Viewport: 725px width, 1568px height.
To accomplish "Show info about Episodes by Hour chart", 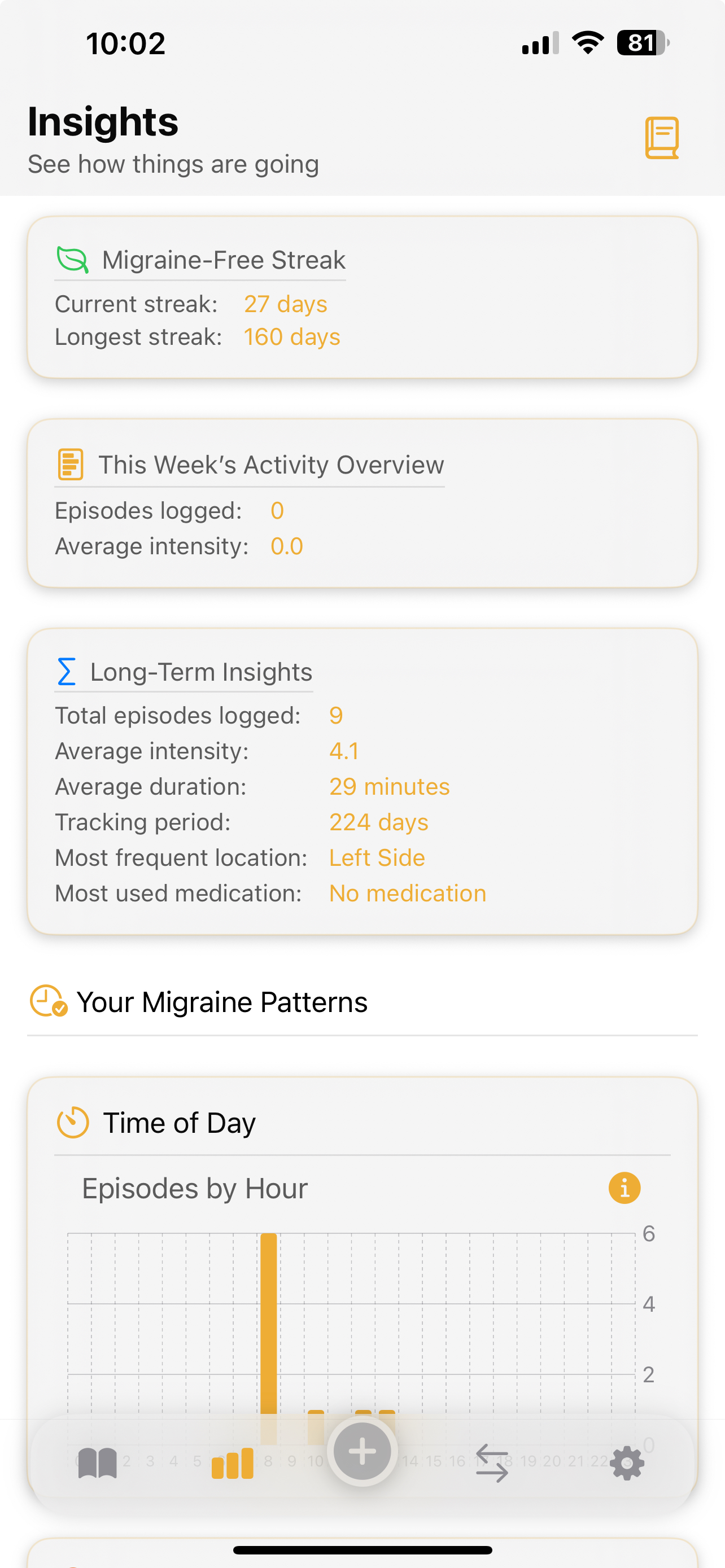I will [624, 1188].
